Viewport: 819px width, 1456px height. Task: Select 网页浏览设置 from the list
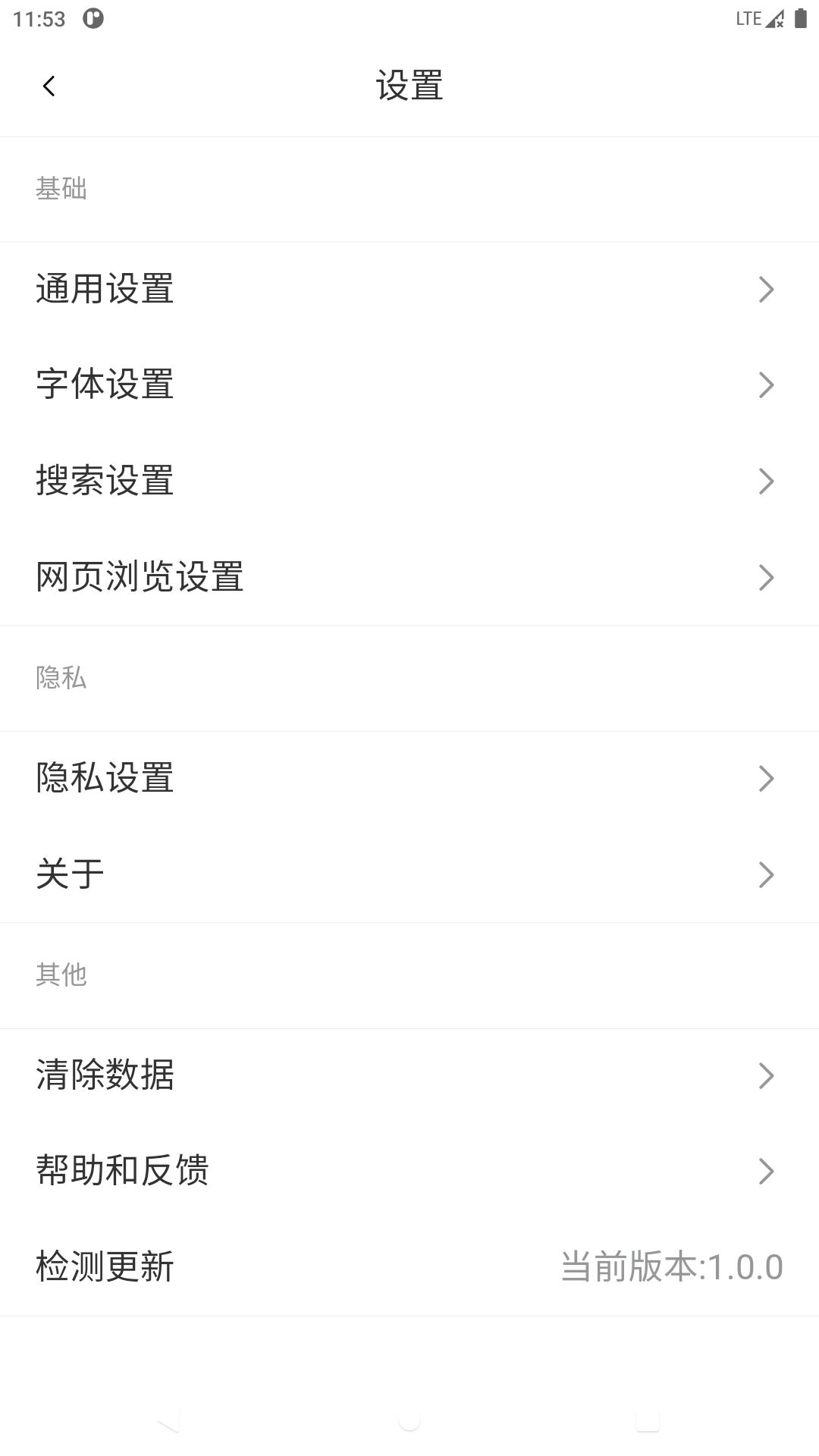[x=139, y=576]
